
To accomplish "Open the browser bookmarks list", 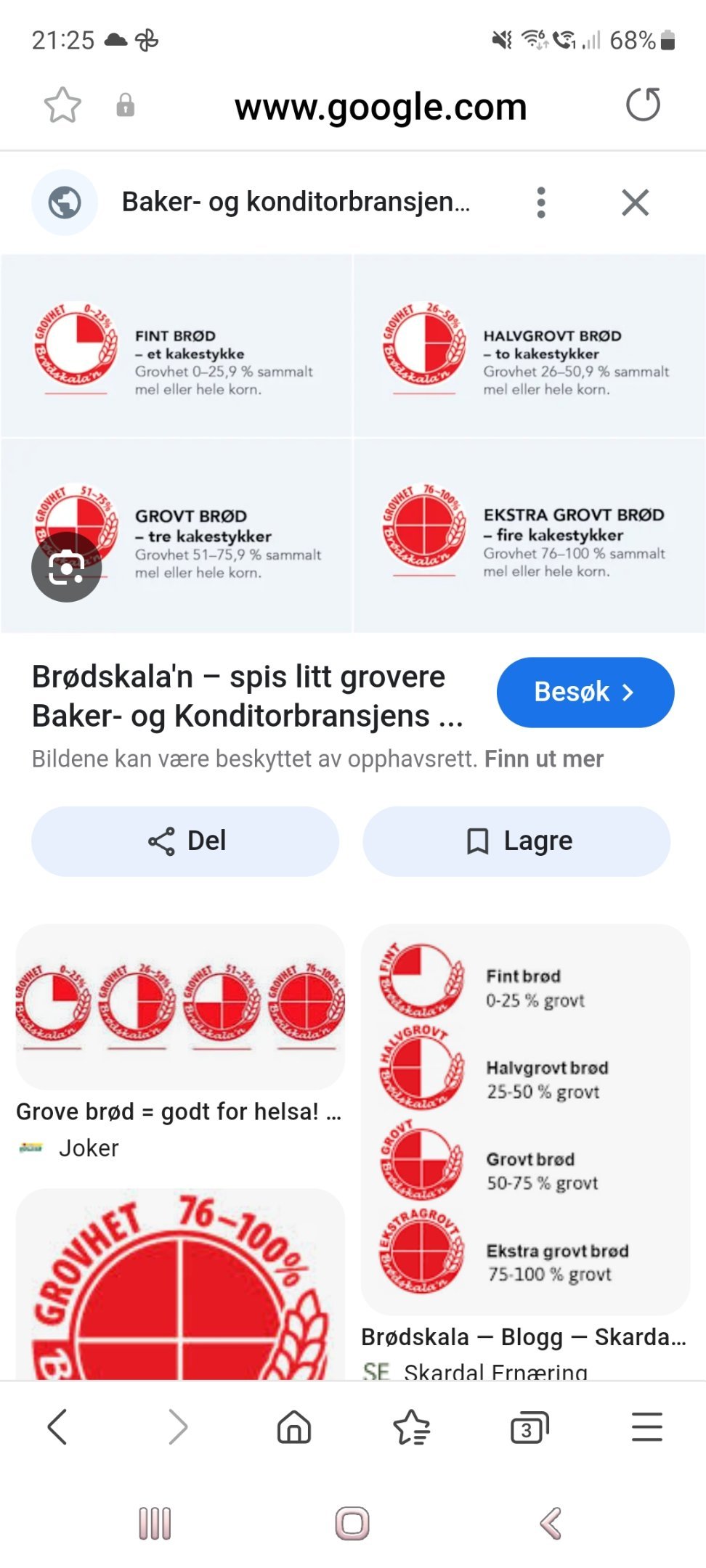I will point(412,1427).
